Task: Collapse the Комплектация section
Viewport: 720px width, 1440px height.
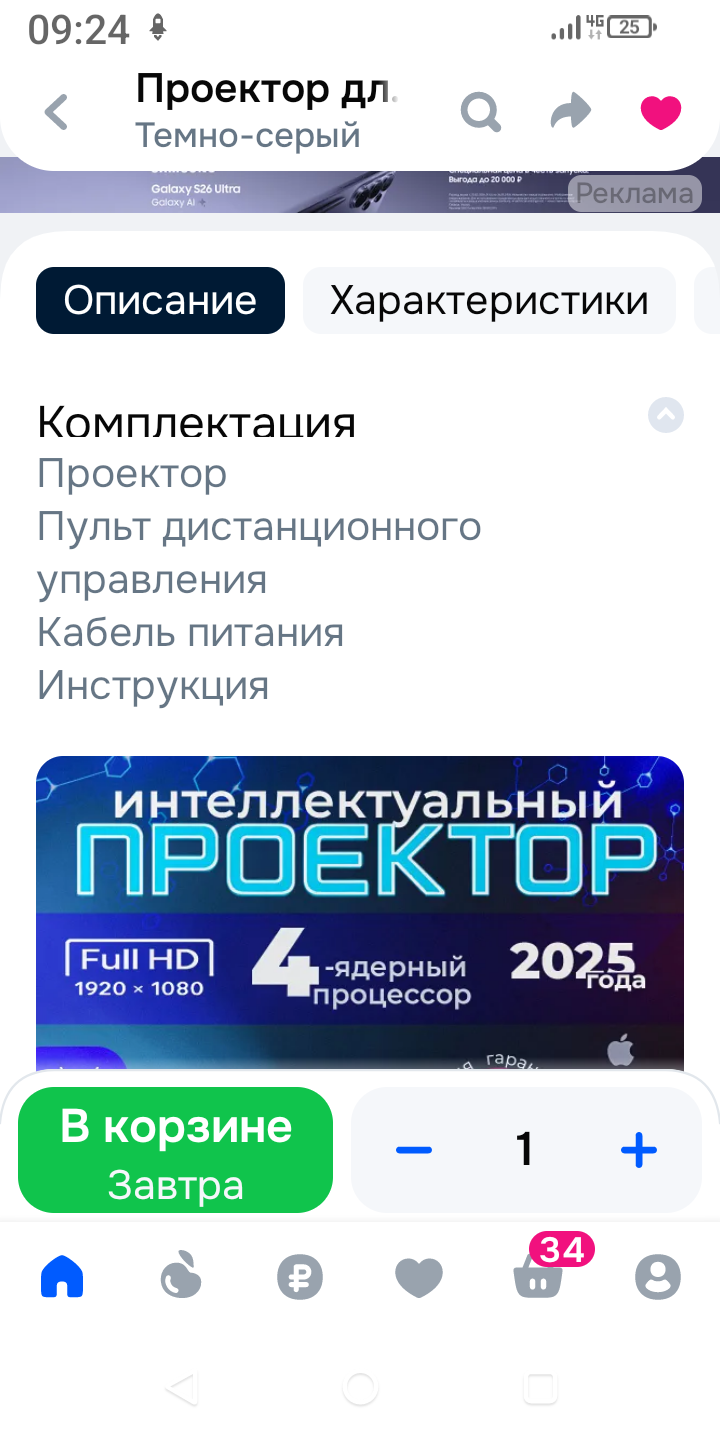Action: tap(666, 415)
